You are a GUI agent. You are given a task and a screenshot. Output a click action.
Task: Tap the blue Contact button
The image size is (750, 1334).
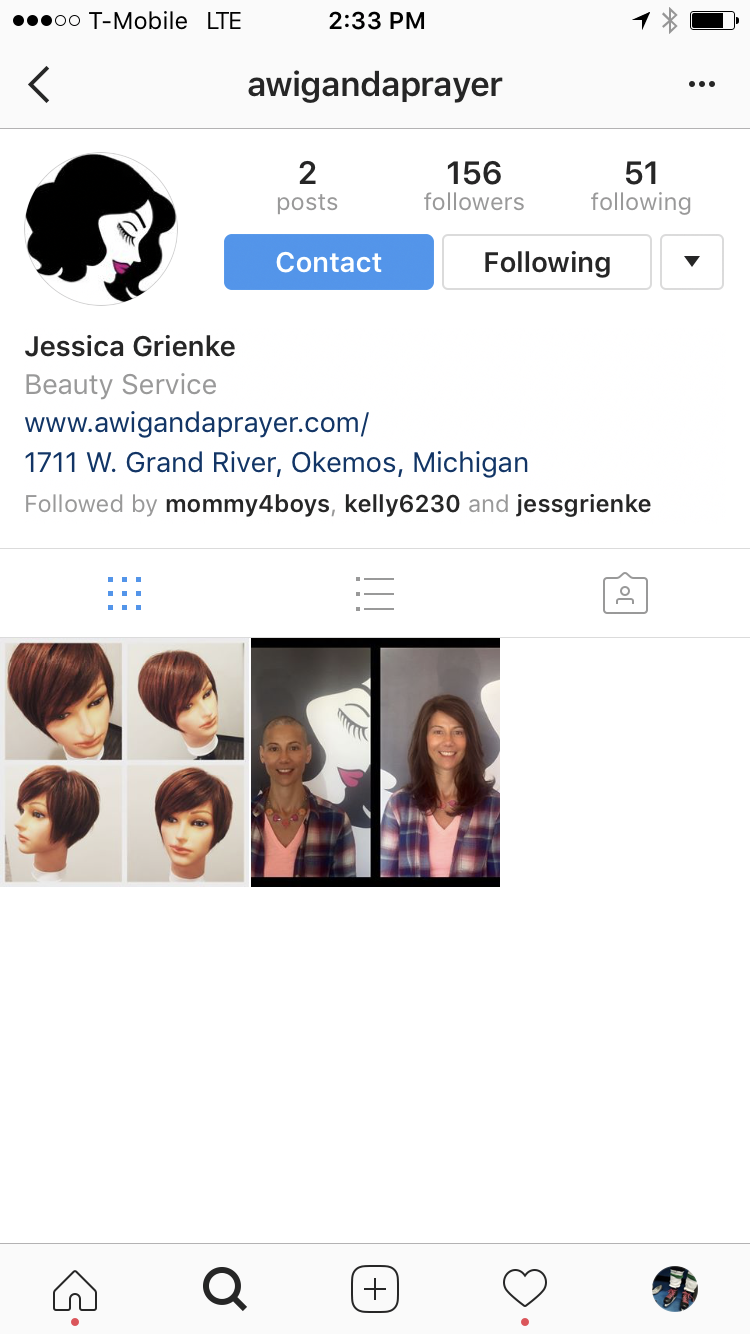[x=329, y=262]
